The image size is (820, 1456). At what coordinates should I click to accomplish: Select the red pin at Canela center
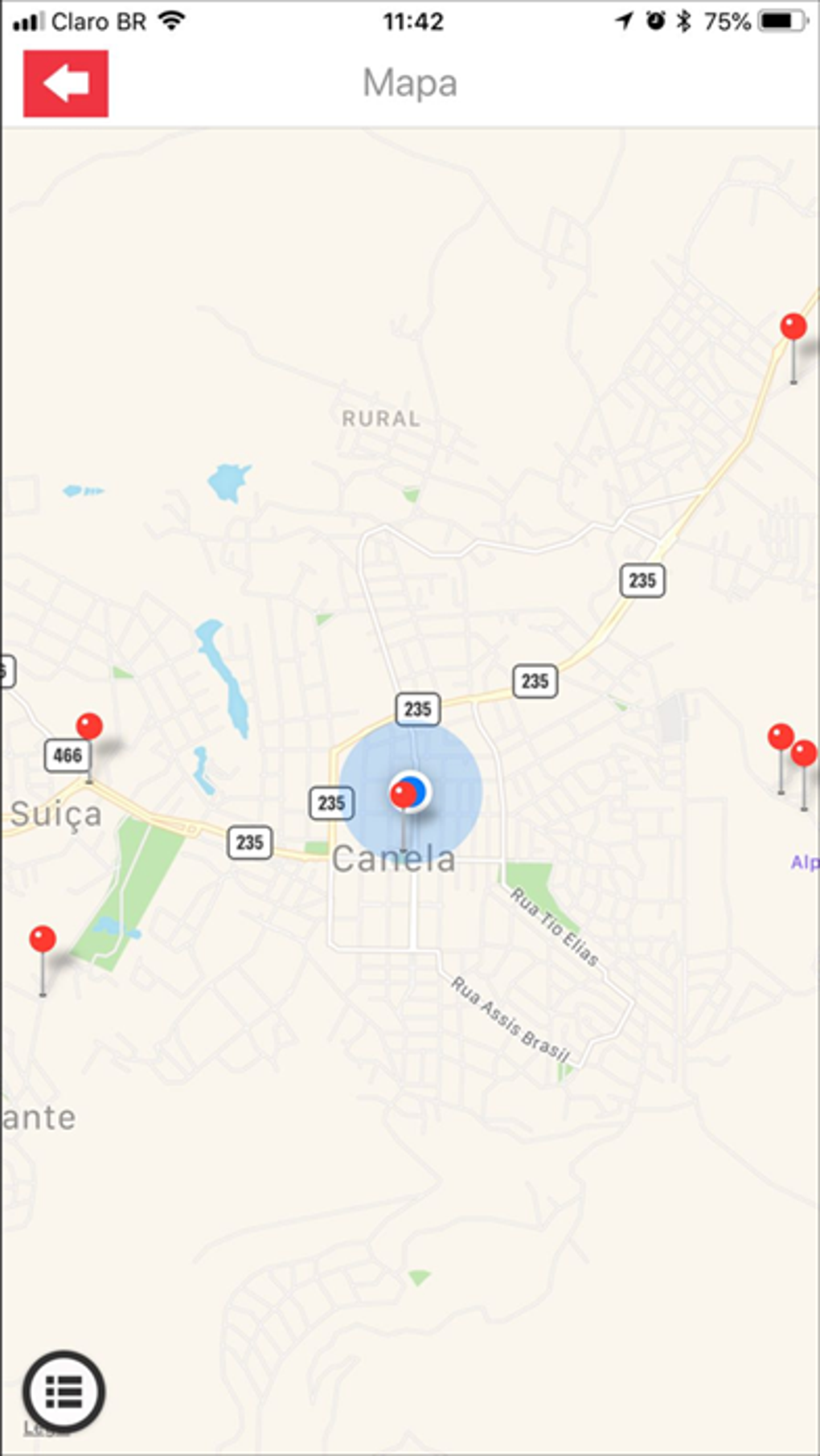click(x=402, y=795)
